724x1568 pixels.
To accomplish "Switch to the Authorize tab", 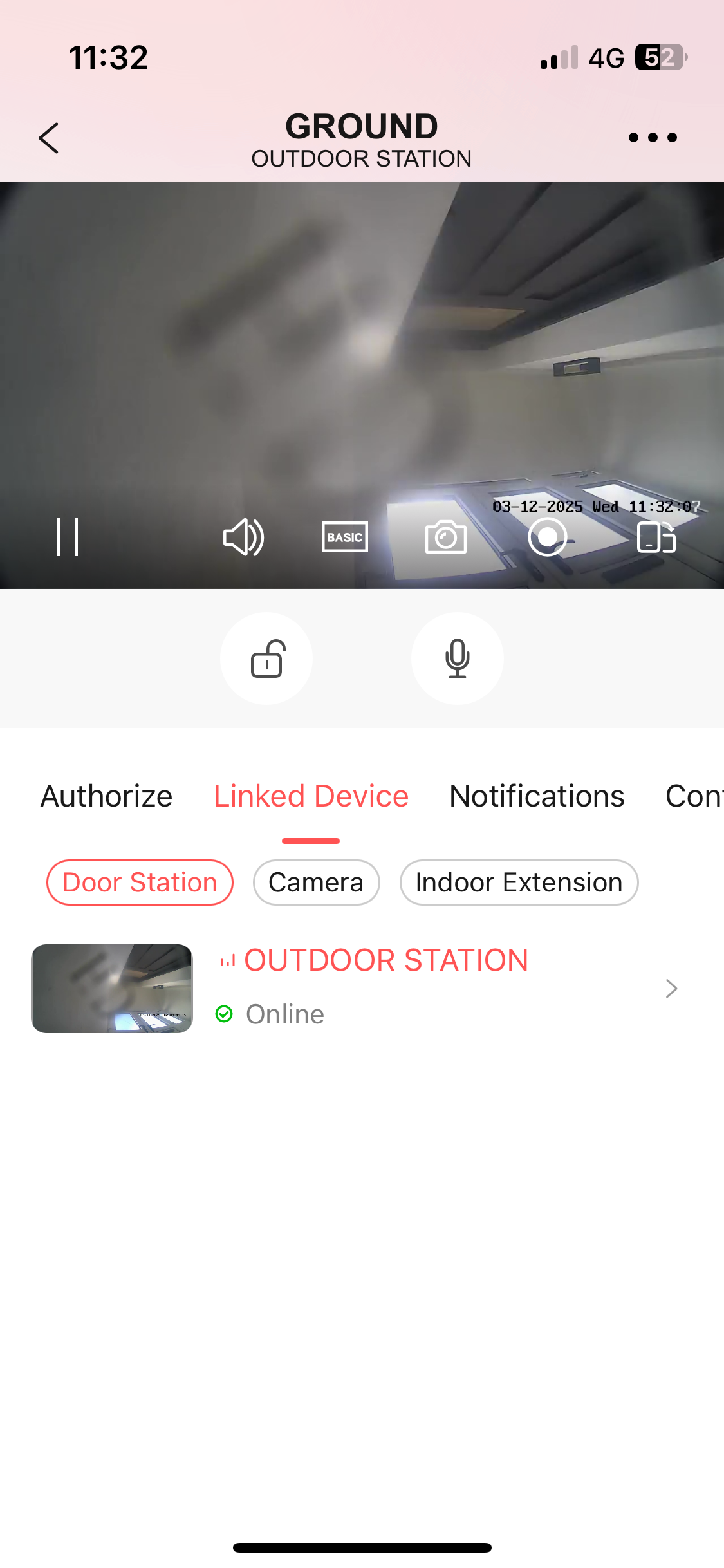I will 107,796.
